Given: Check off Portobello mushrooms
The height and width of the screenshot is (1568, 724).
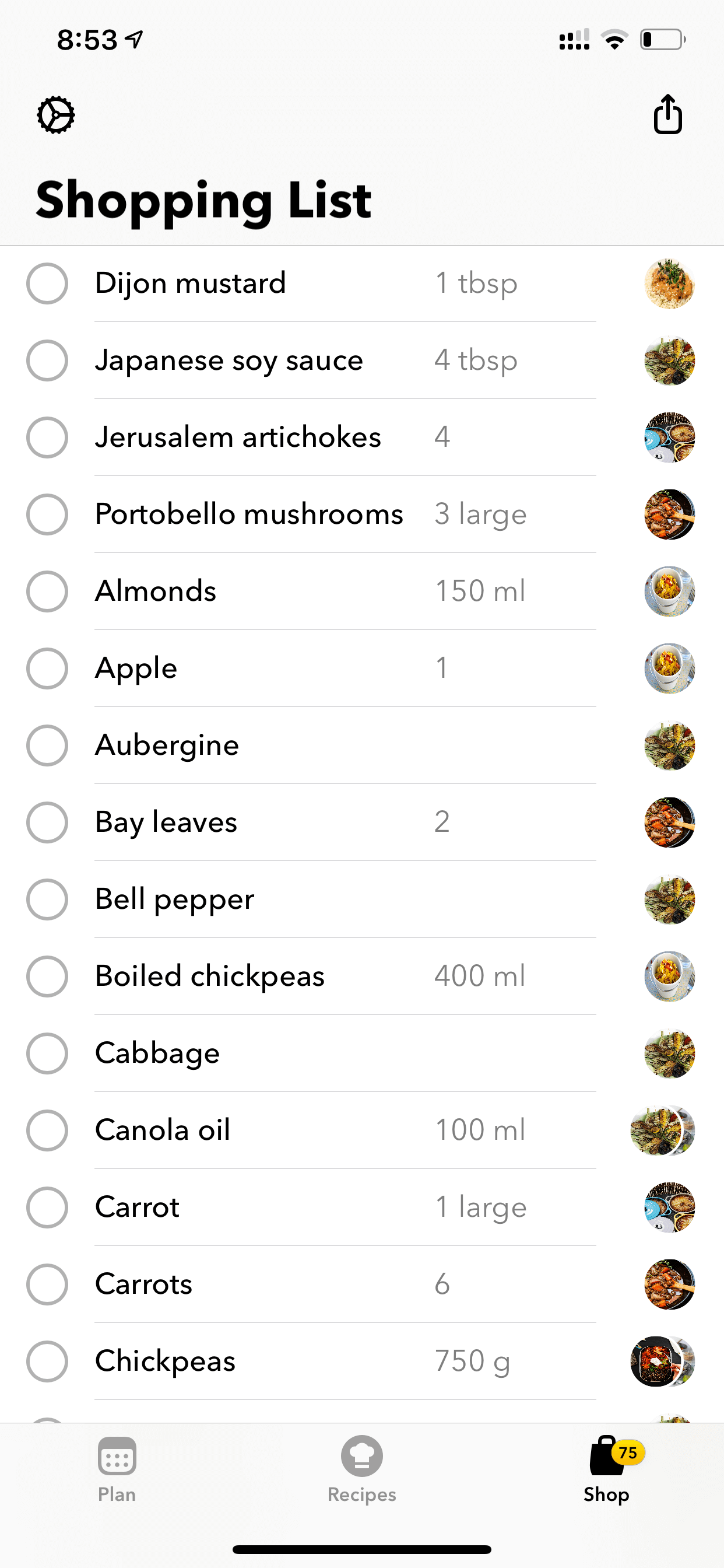Looking at the screenshot, I should (47, 514).
